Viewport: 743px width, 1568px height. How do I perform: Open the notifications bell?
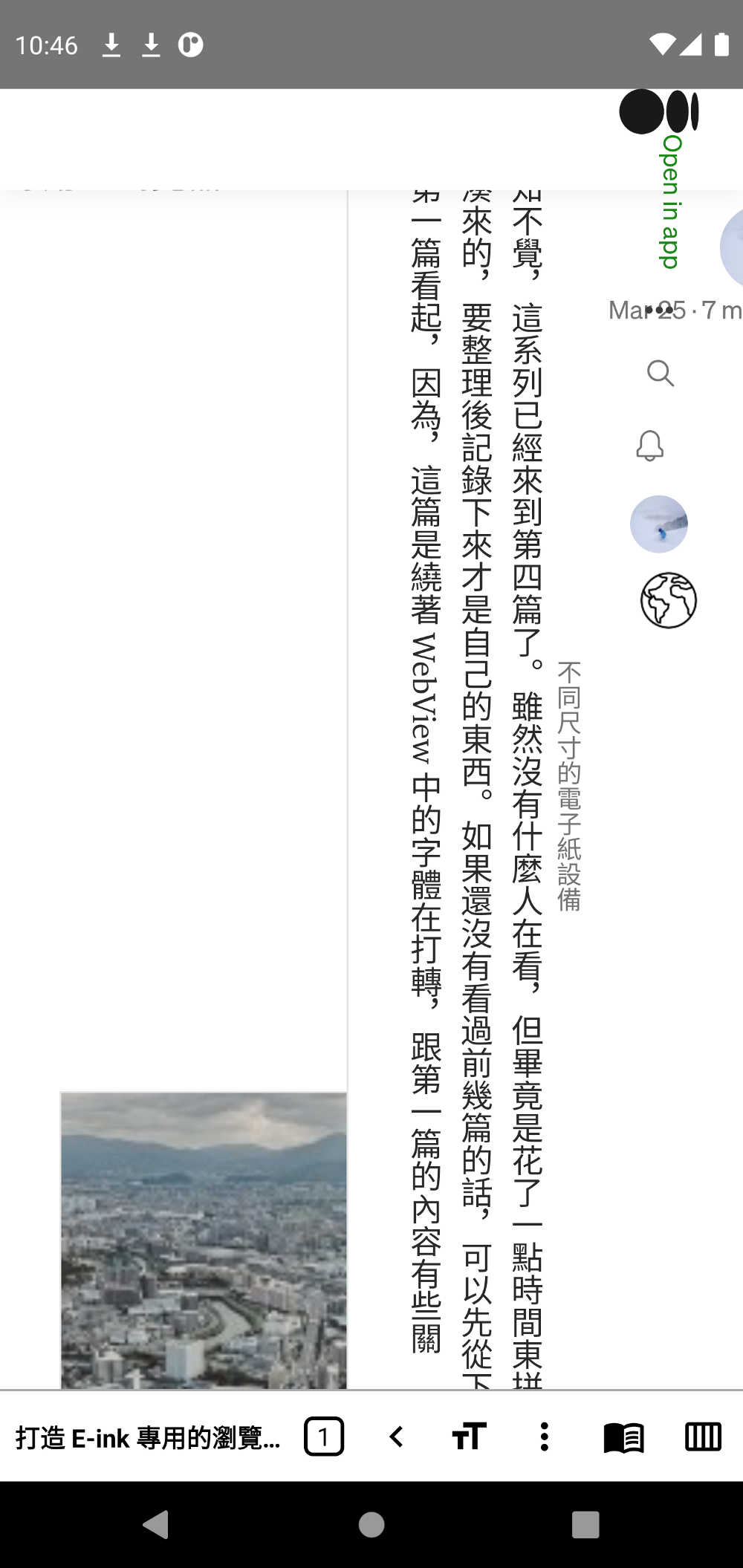tap(650, 446)
